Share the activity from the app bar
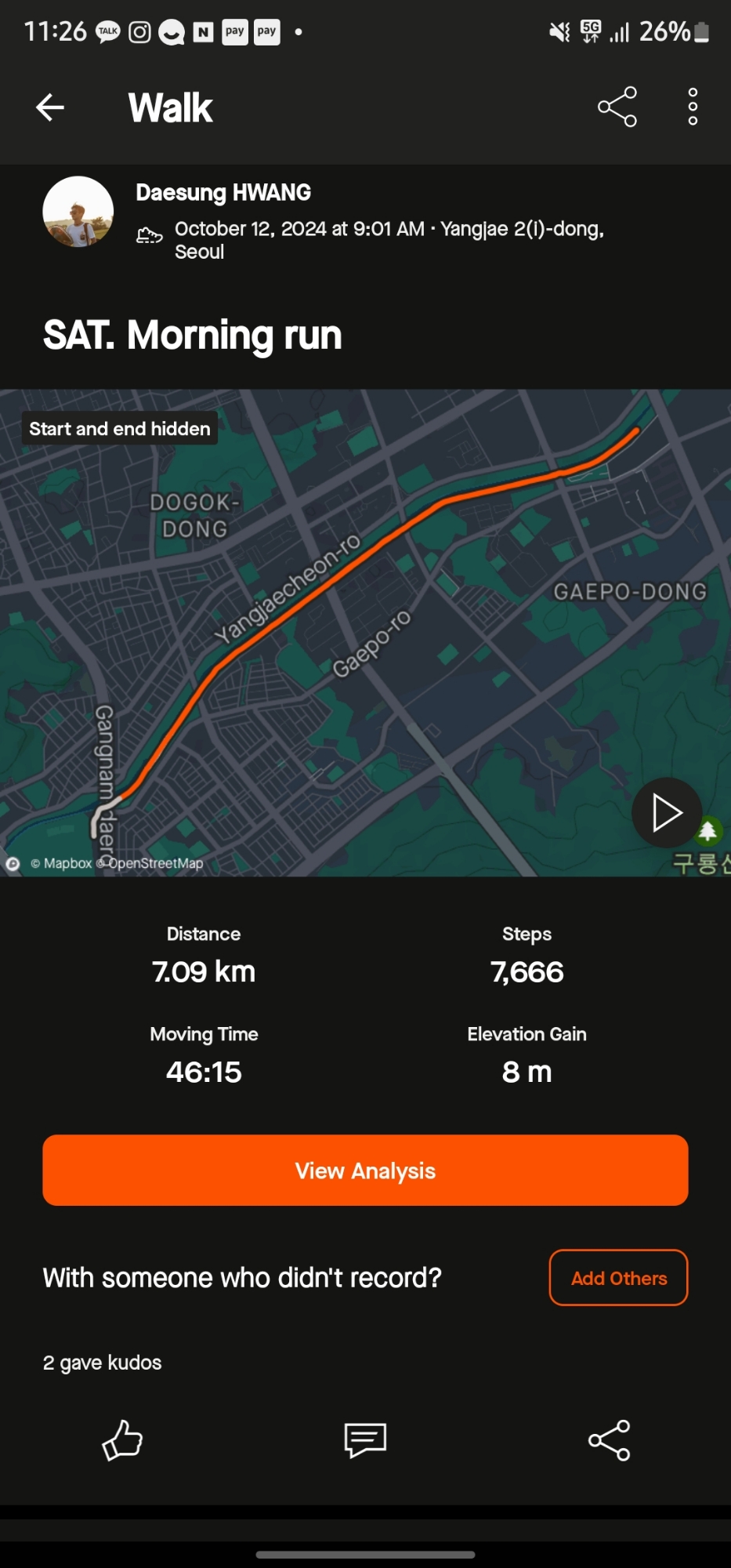This screenshot has width=731, height=1568. [x=617, y=107]
